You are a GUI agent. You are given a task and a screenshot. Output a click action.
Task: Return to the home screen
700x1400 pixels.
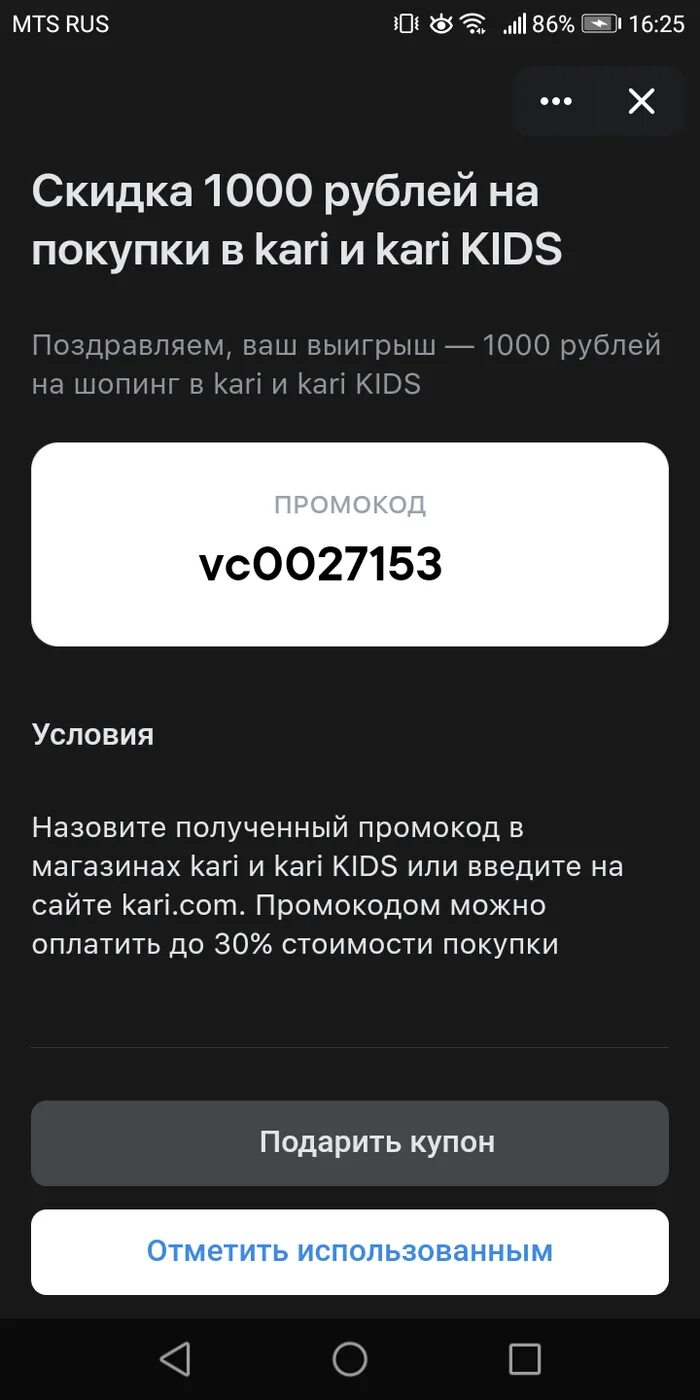[x=350, y=1358]
